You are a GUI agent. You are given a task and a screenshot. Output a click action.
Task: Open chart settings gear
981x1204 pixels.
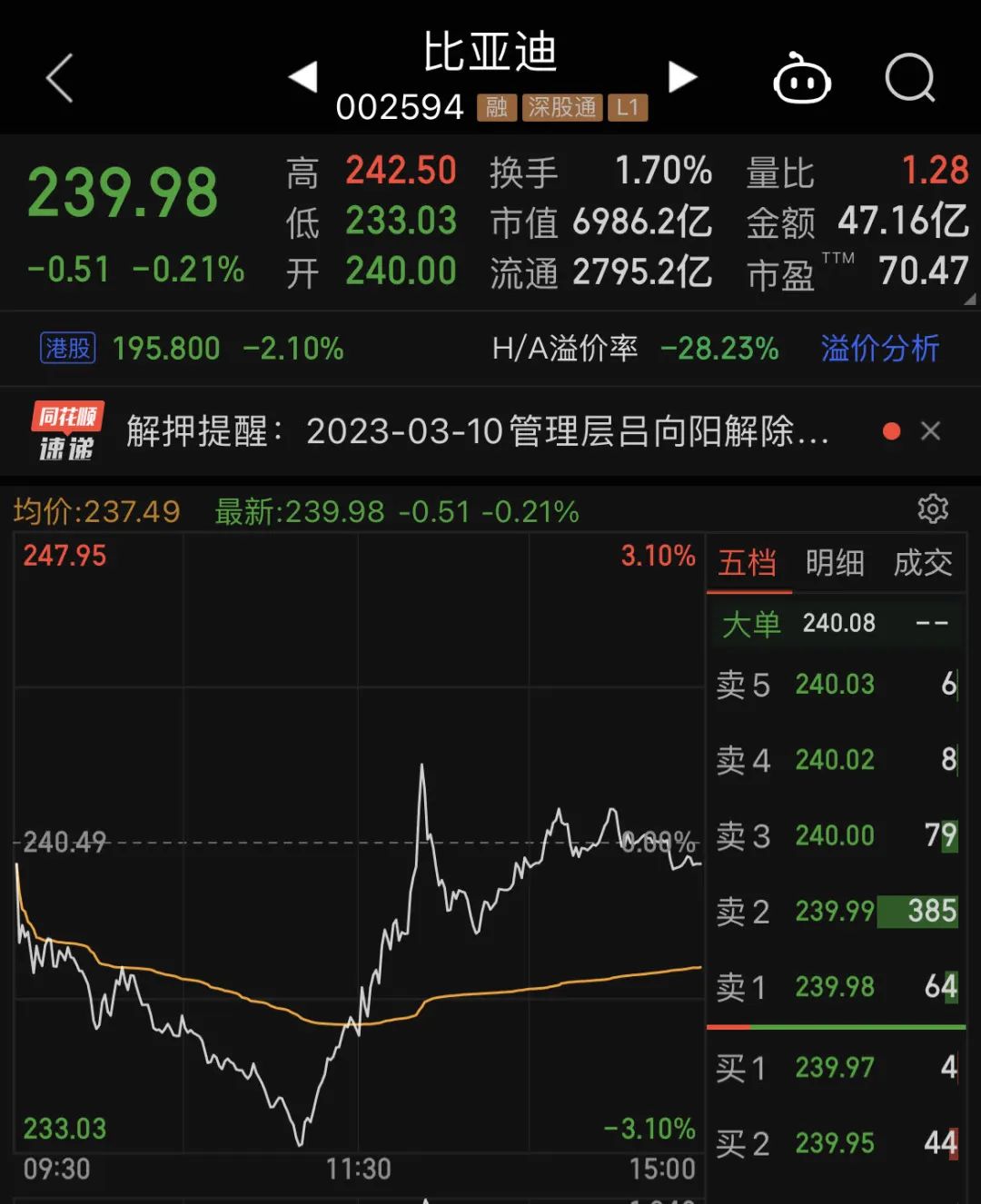pyautogui.click(x=933, y=509)
